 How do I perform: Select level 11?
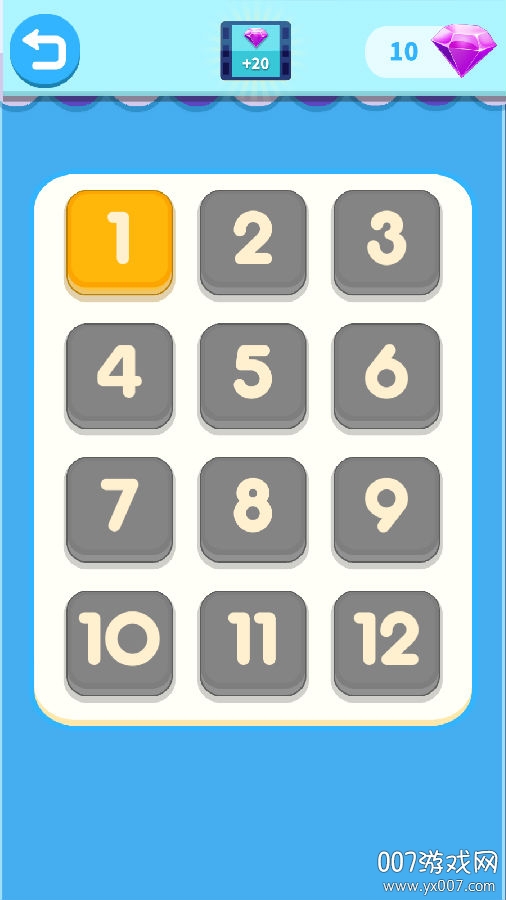(x=253, y=643)
